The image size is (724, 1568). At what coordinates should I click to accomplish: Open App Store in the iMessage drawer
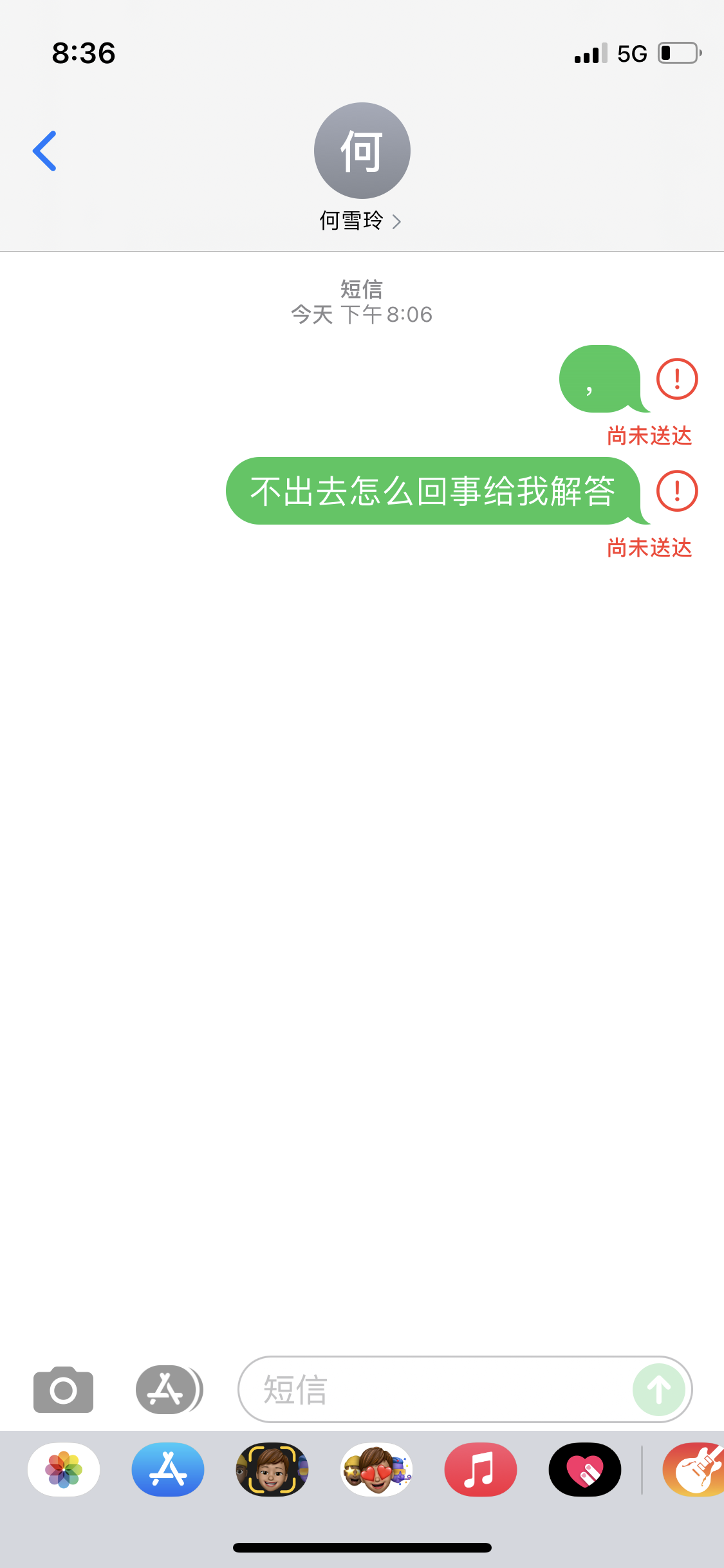coord(168,1470)
